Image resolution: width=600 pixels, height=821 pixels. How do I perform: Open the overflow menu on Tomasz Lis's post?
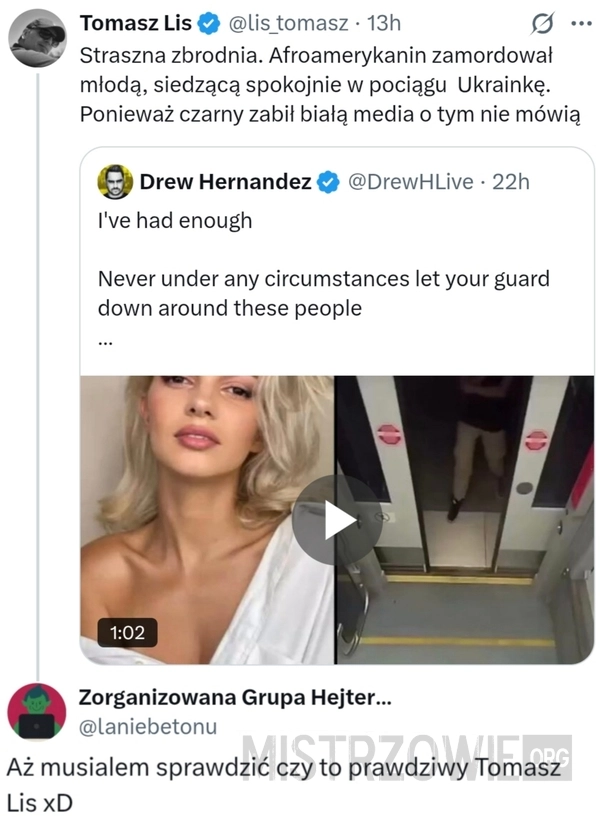click(580, 22)
